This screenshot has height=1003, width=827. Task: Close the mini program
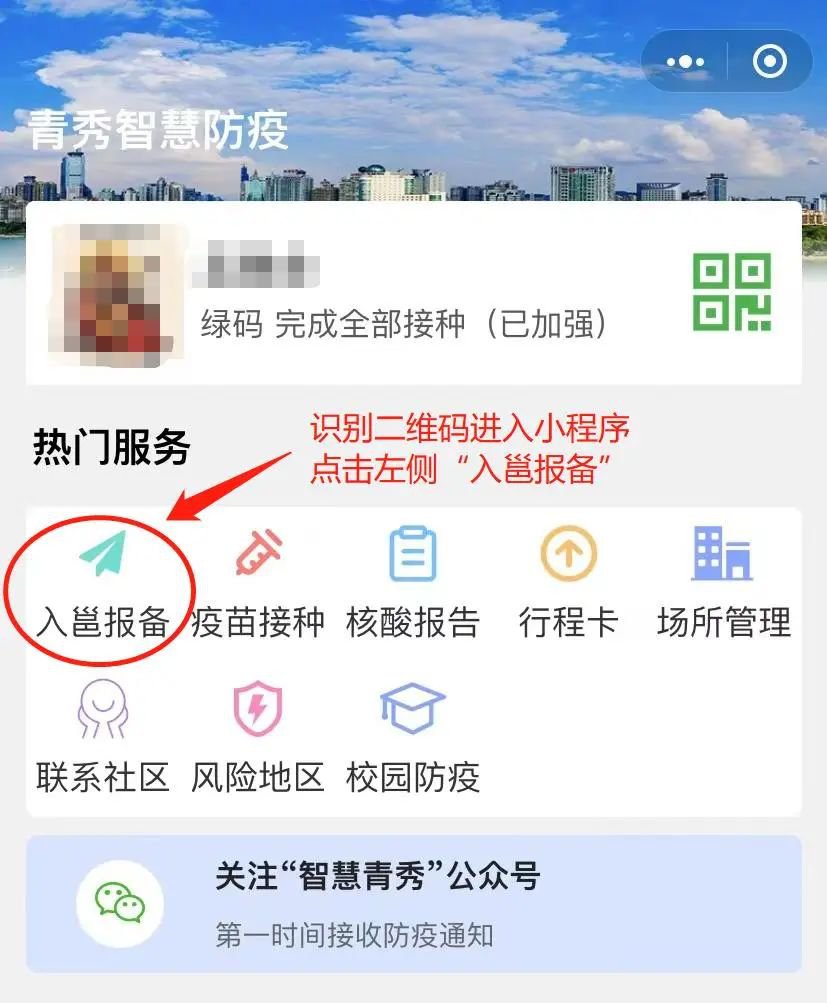769,62
